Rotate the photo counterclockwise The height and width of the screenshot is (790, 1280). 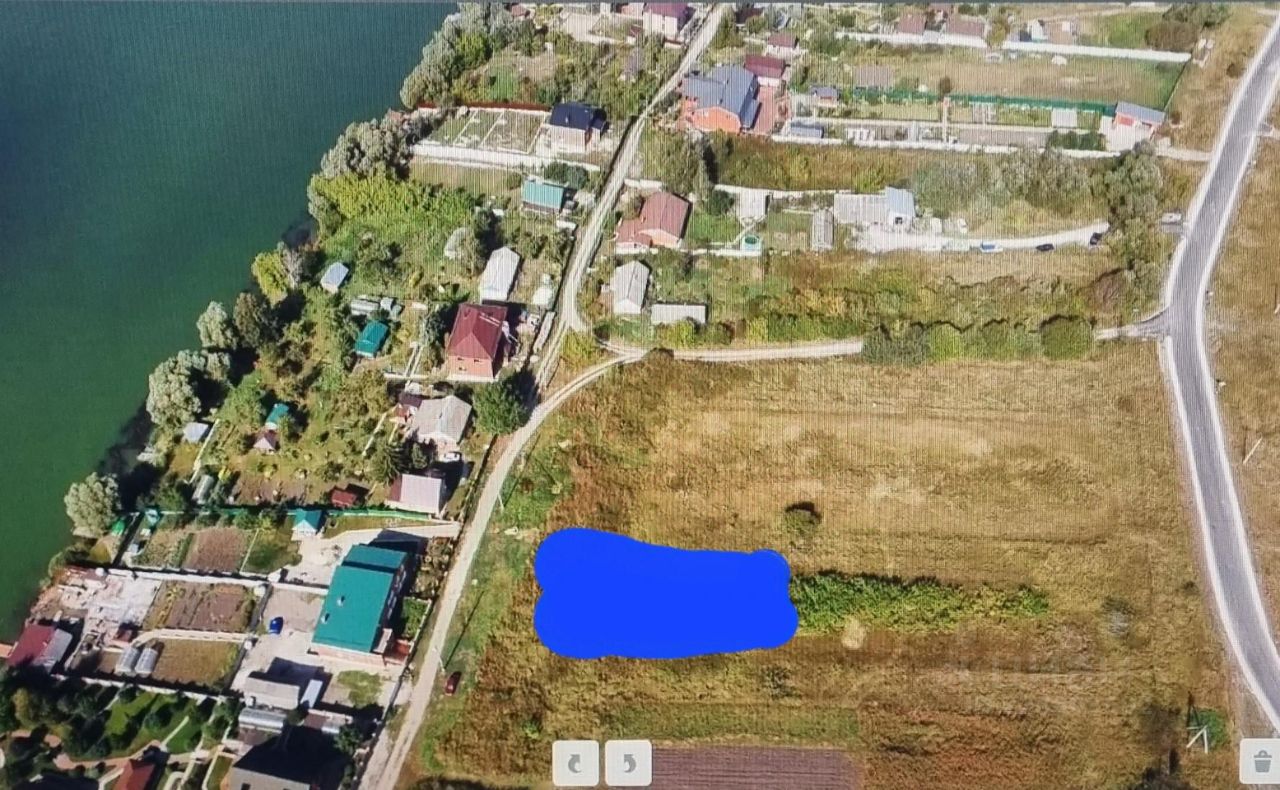coord(628,763)
